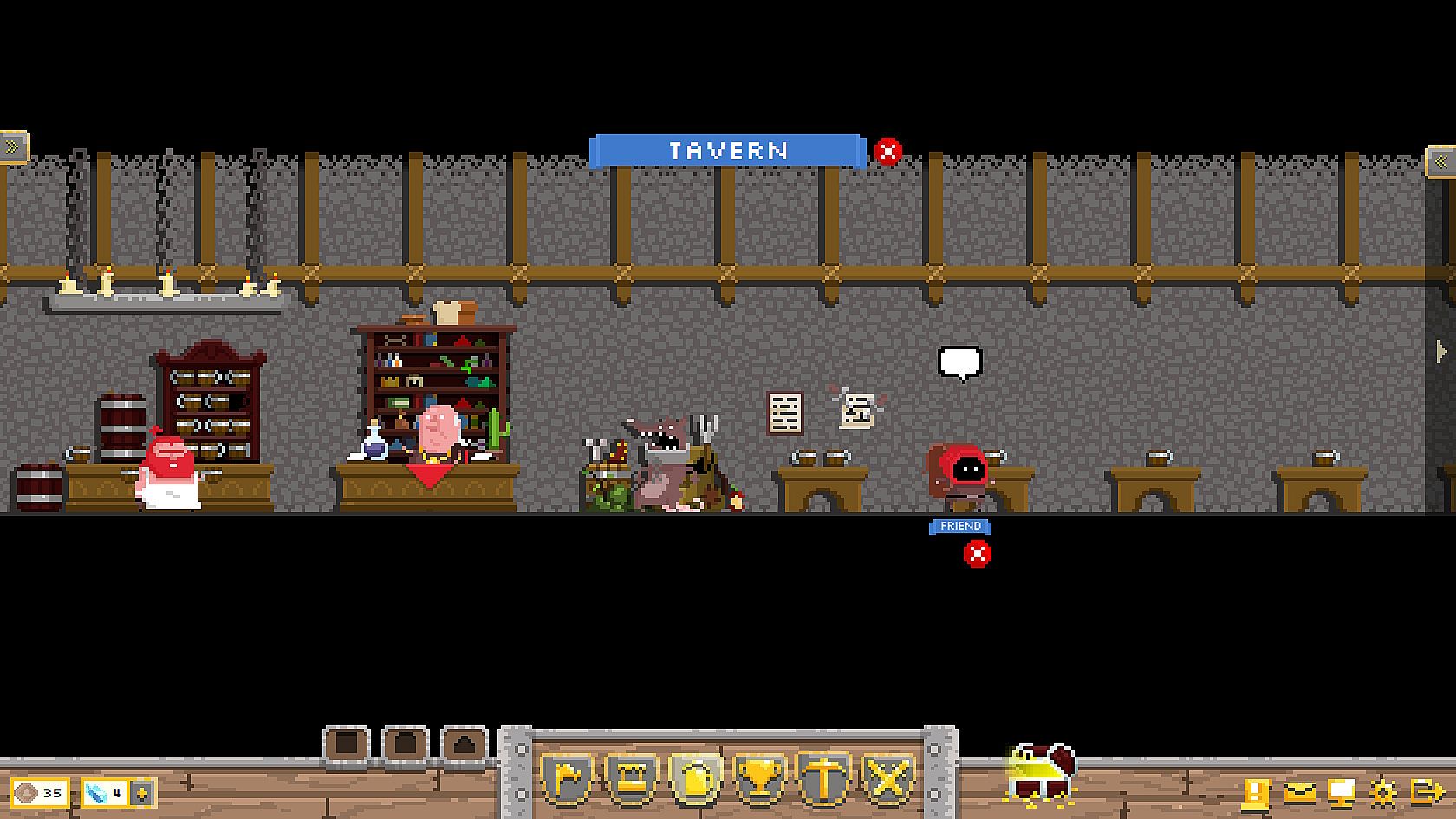Screen dimensions: 1456x819
Task: Select the beer mug tavern shield
Action: tap(695, 779)
